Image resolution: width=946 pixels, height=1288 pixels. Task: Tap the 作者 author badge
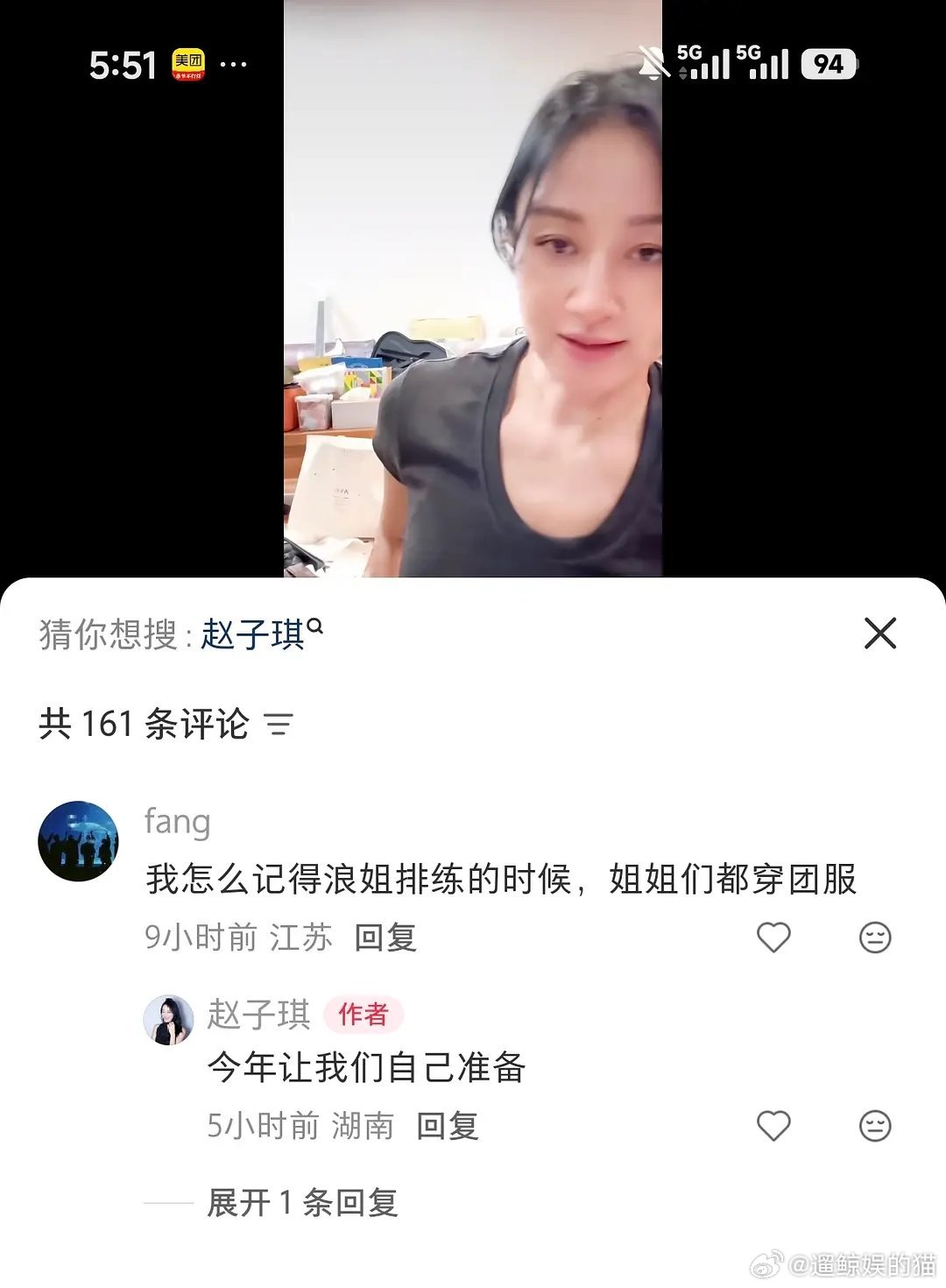(x=366, y=1015)
